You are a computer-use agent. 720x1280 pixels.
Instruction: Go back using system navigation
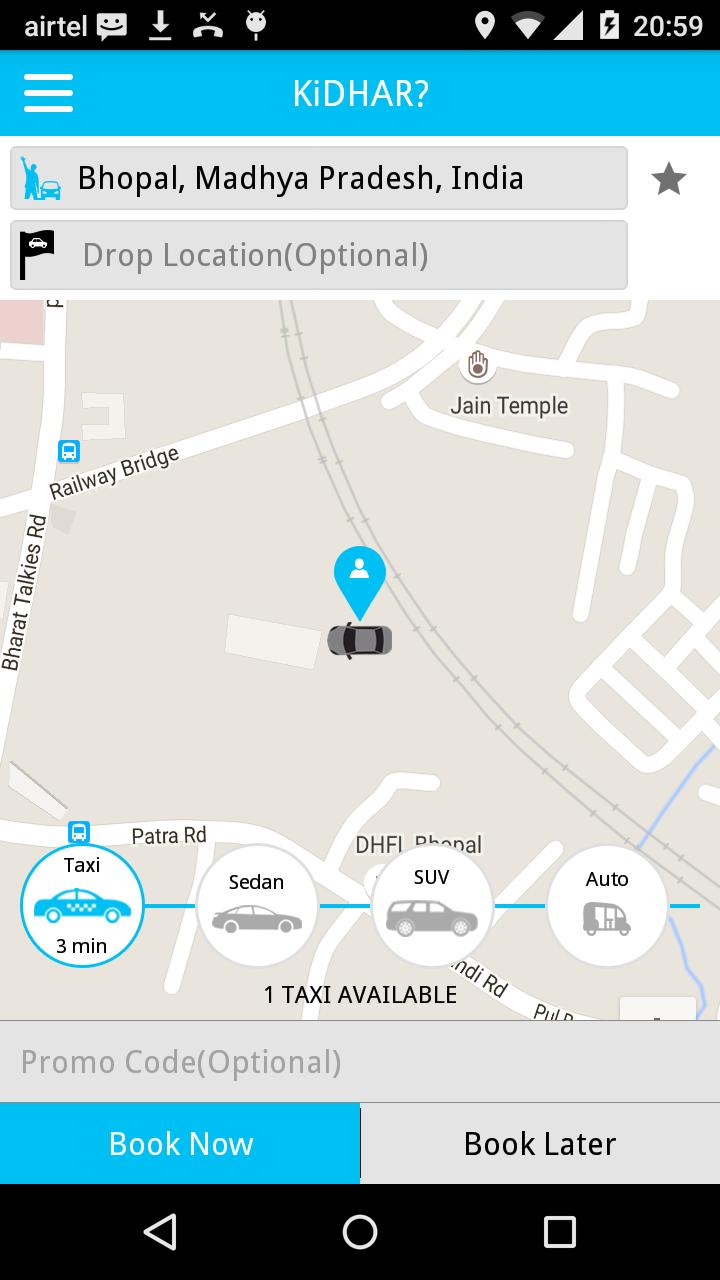160,1232
